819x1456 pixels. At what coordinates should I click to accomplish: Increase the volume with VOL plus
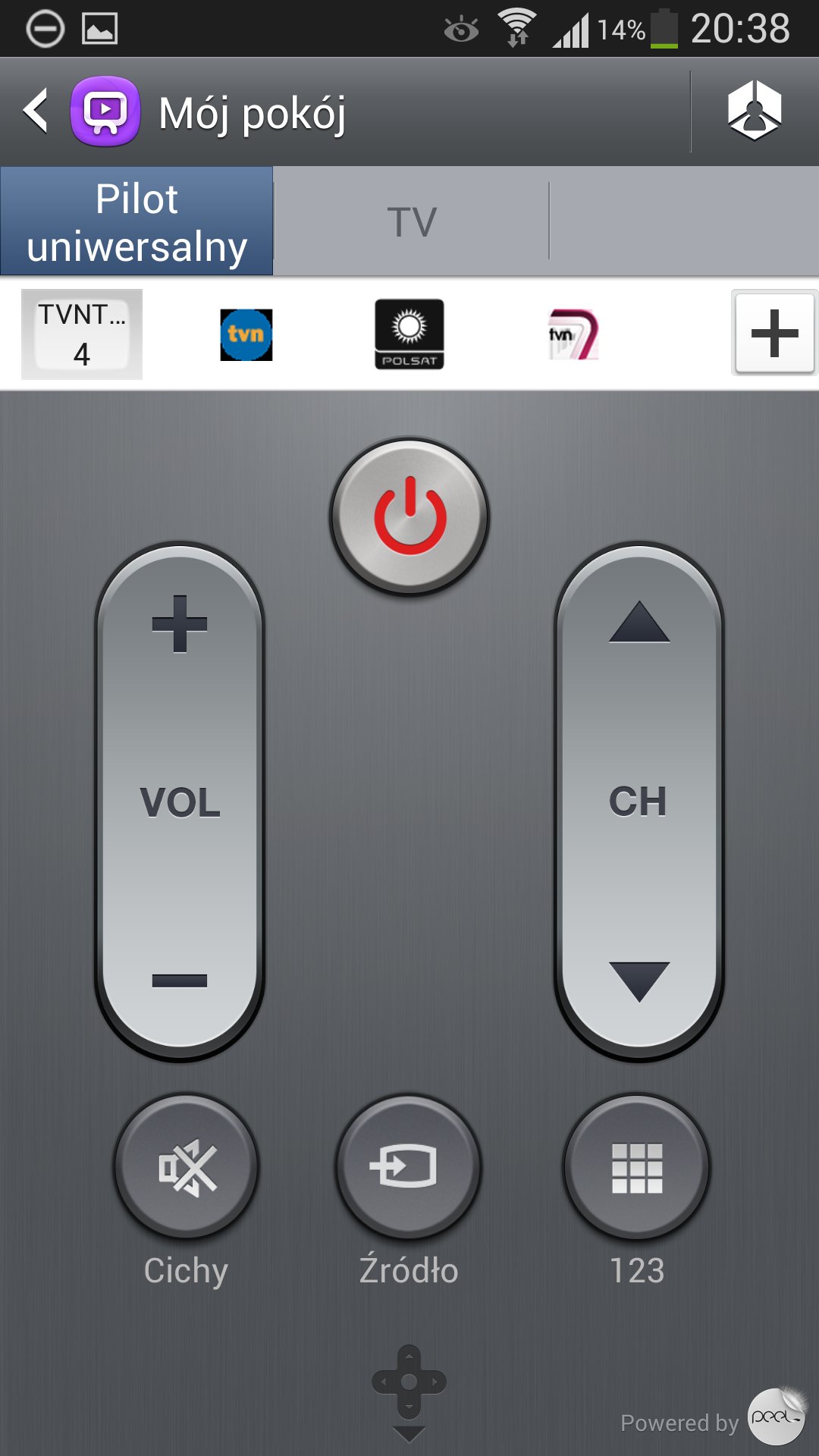[x=180, y=624]
